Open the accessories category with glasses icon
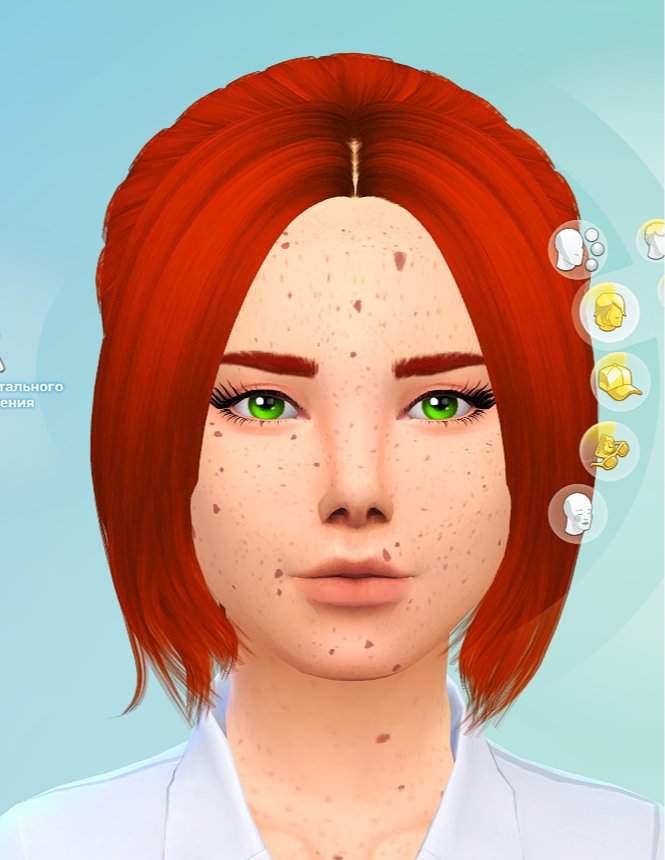The image size is (665, 860). [x=609, y=449]
